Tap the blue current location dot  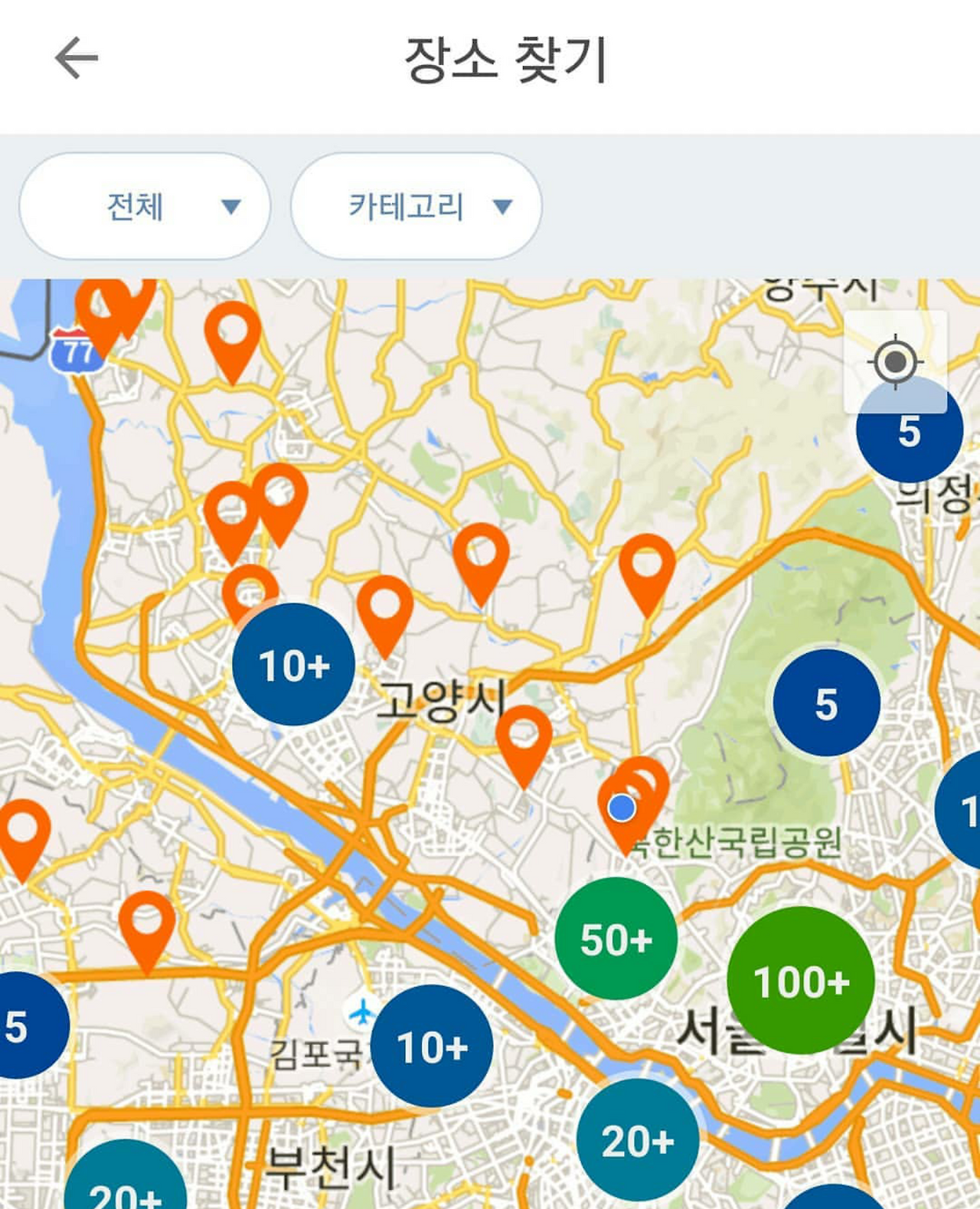coord(622,809)
